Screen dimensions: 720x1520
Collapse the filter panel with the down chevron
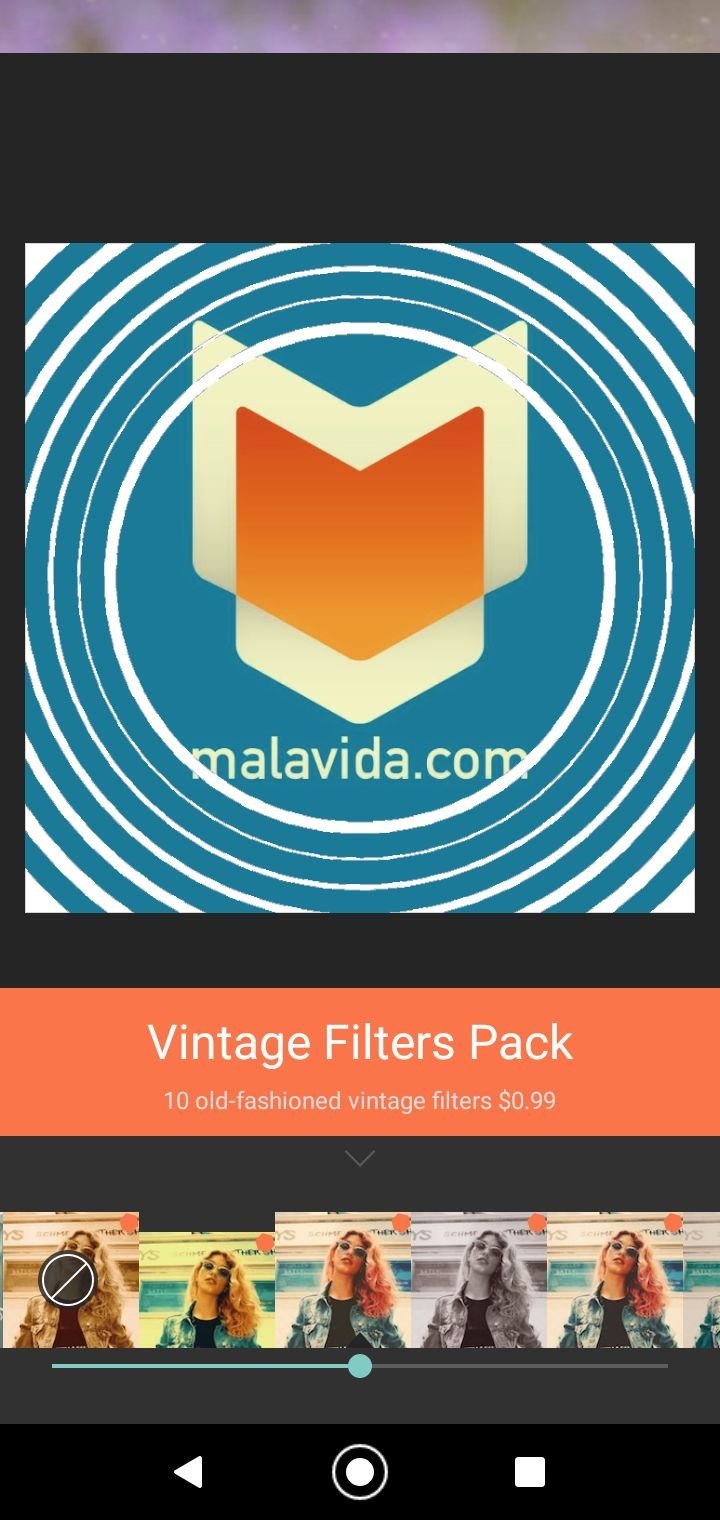coord(360,1158)
